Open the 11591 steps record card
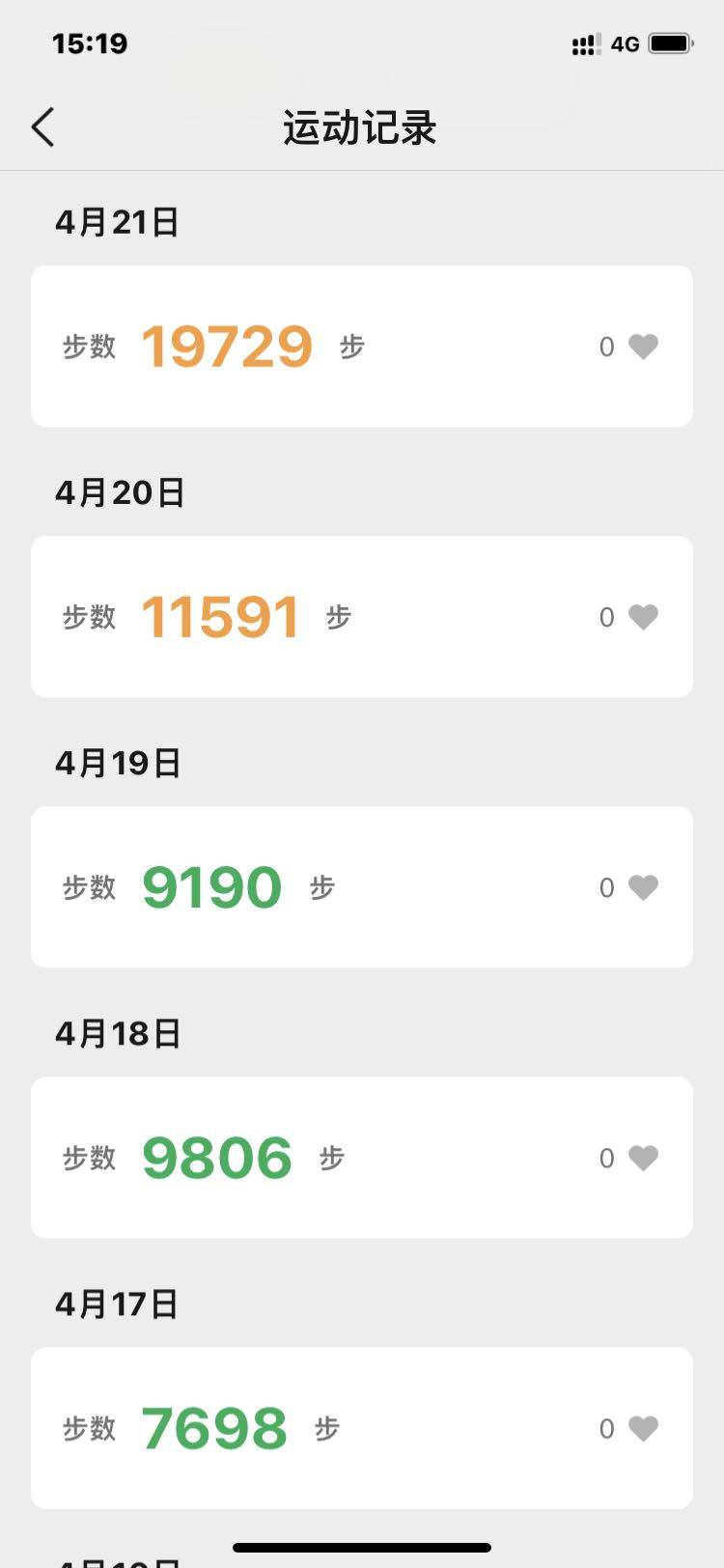This screenshot has height=1568, width=724. pos(362,617)
